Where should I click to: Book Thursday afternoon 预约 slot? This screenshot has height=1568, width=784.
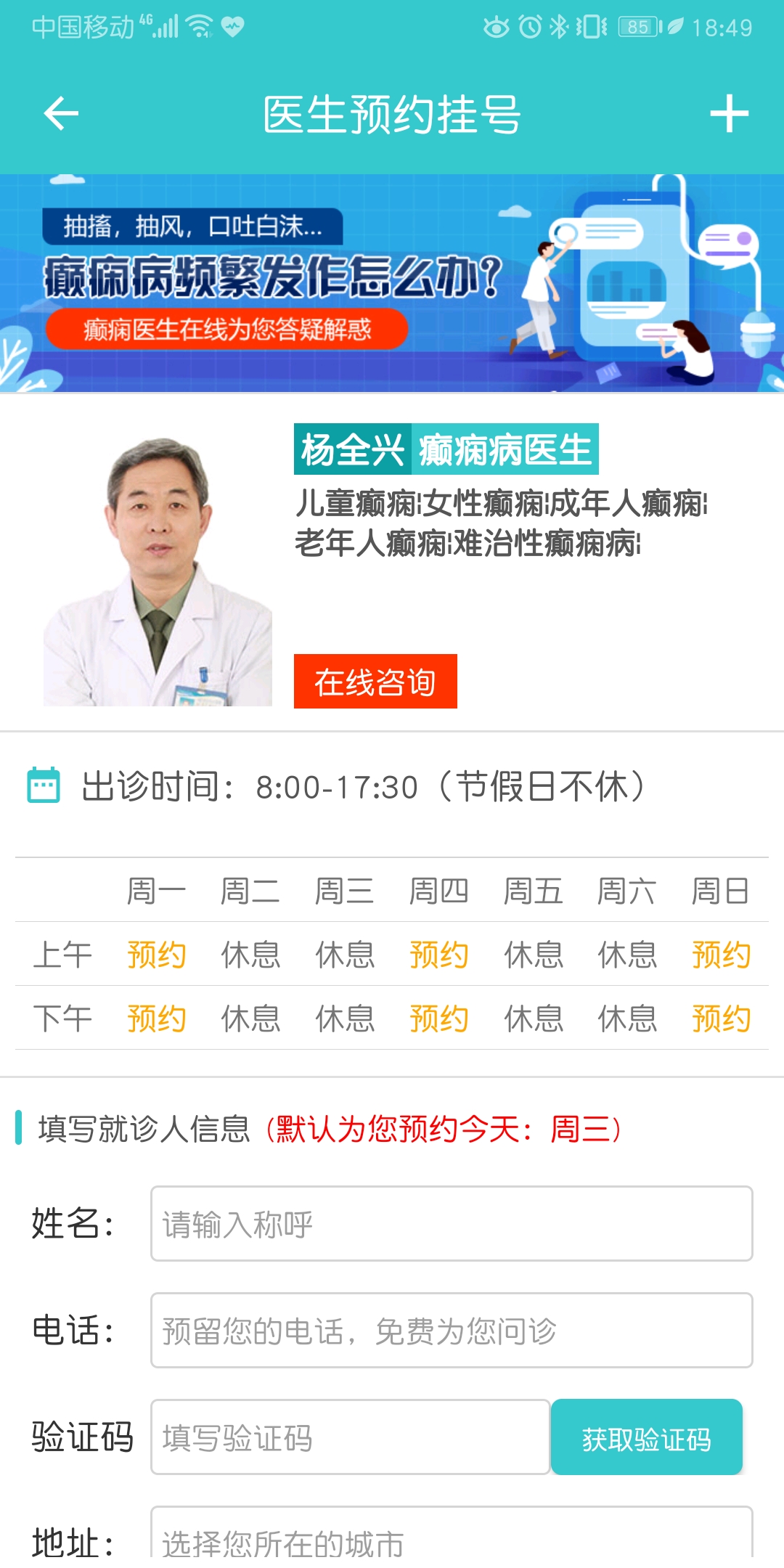click(438, 1018)
